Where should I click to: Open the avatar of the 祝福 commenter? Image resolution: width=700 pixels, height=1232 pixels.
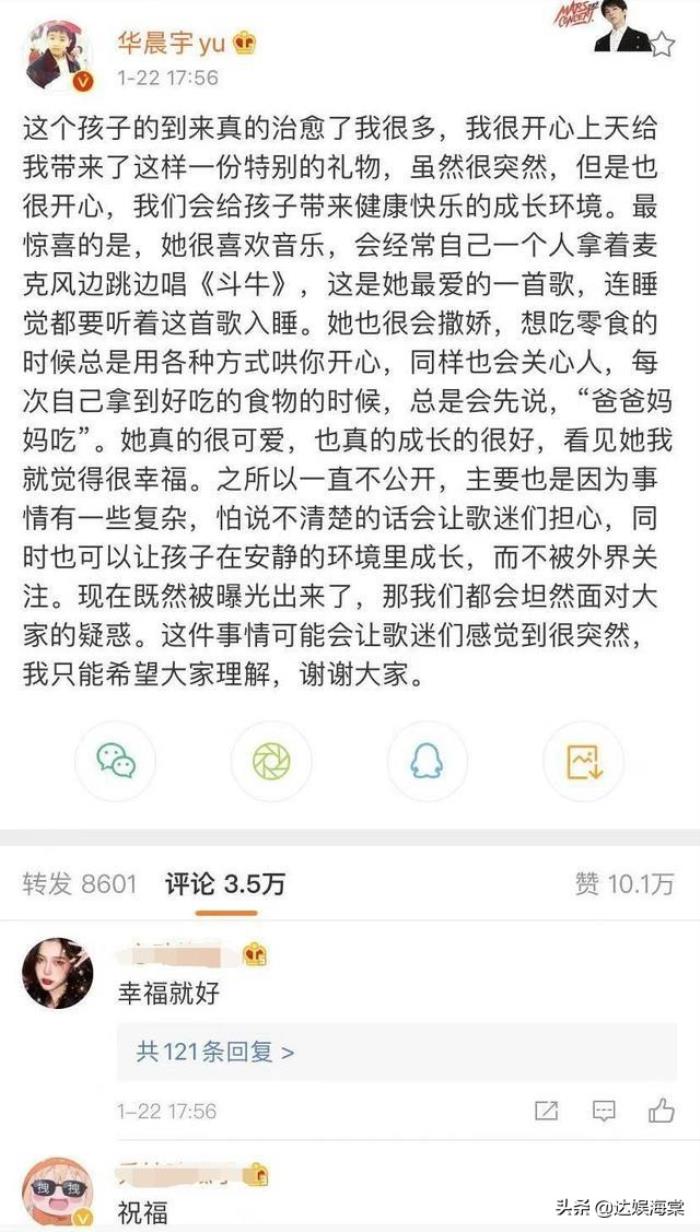click(57, 1193)
